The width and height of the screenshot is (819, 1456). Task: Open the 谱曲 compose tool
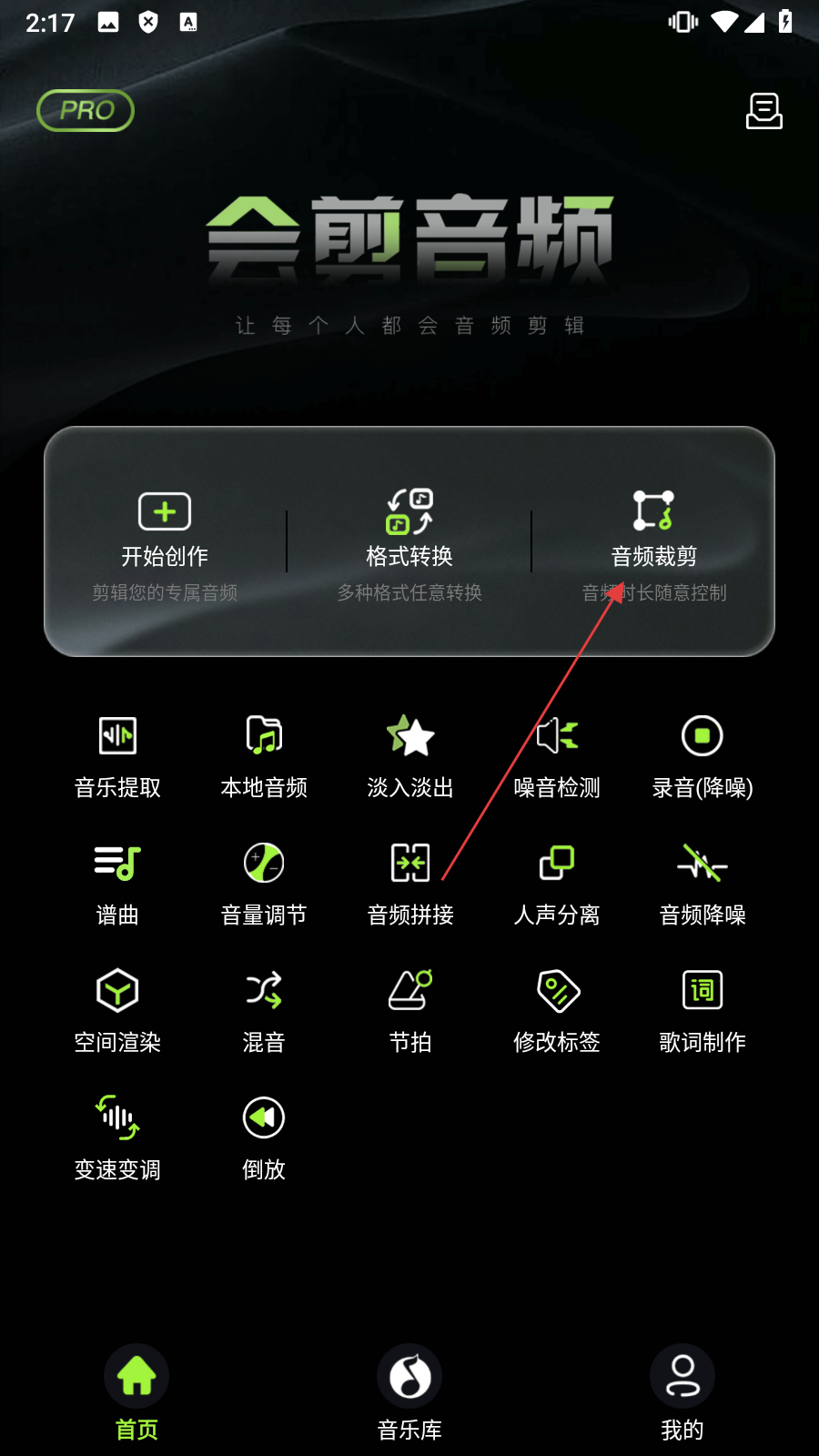tap(117, 883)
